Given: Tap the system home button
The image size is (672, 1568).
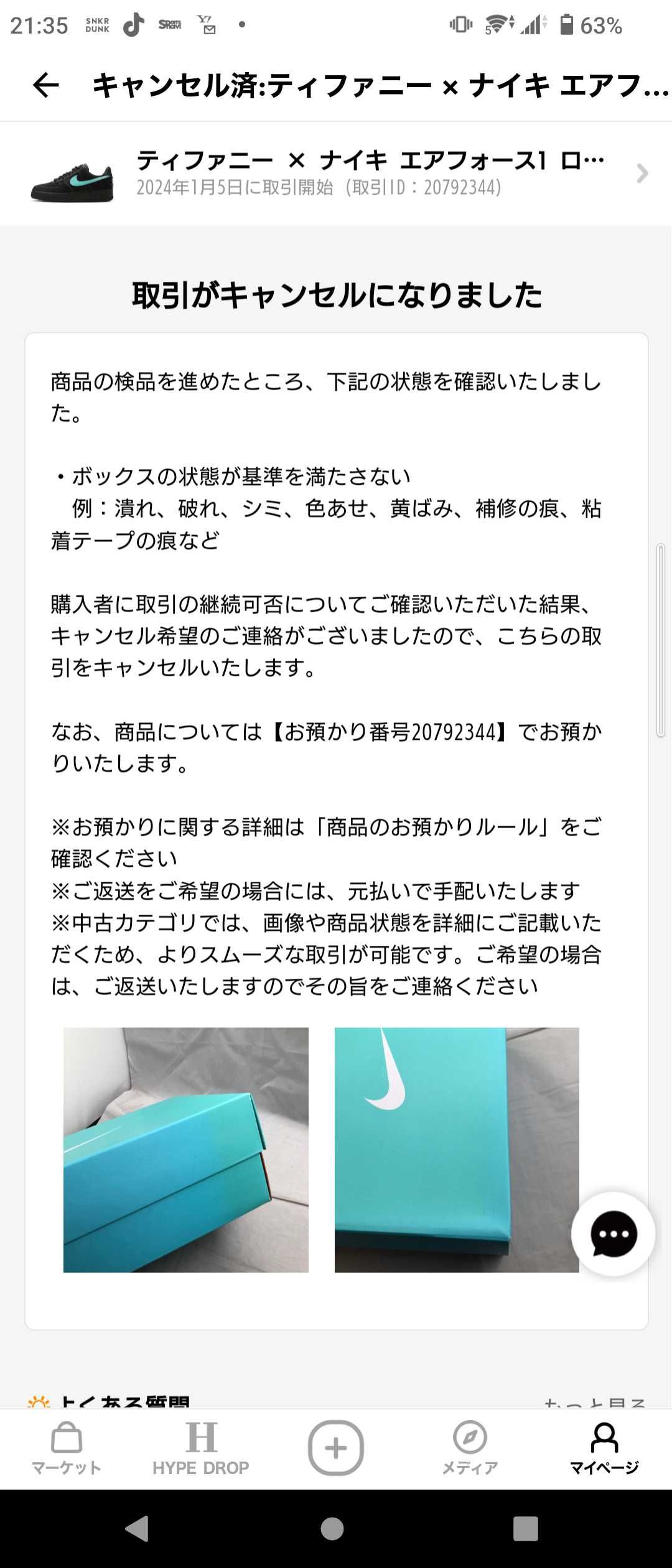Looking at the screenshot, I should point(332,1529).
